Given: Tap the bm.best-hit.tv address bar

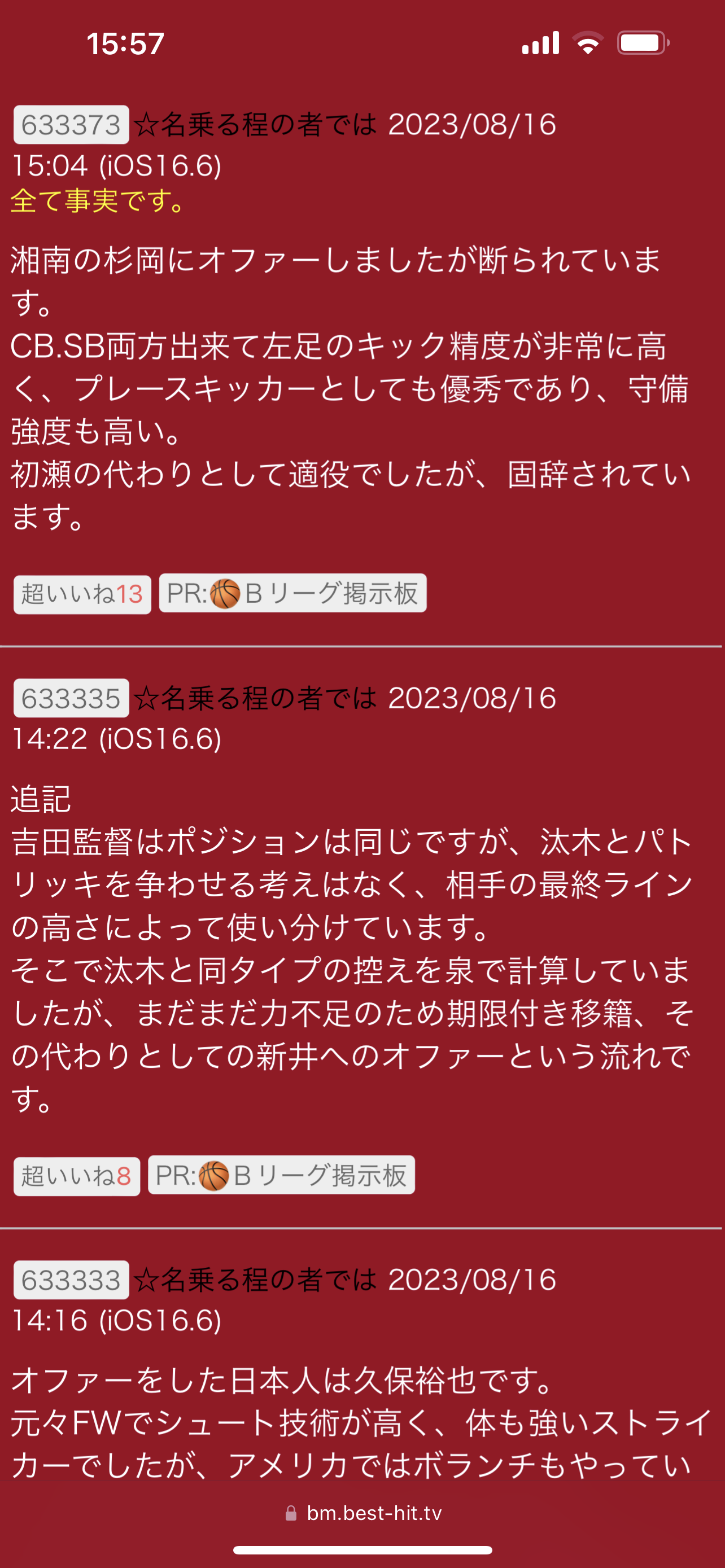Looking at the screenshot, I should (x=364, y=1513).
